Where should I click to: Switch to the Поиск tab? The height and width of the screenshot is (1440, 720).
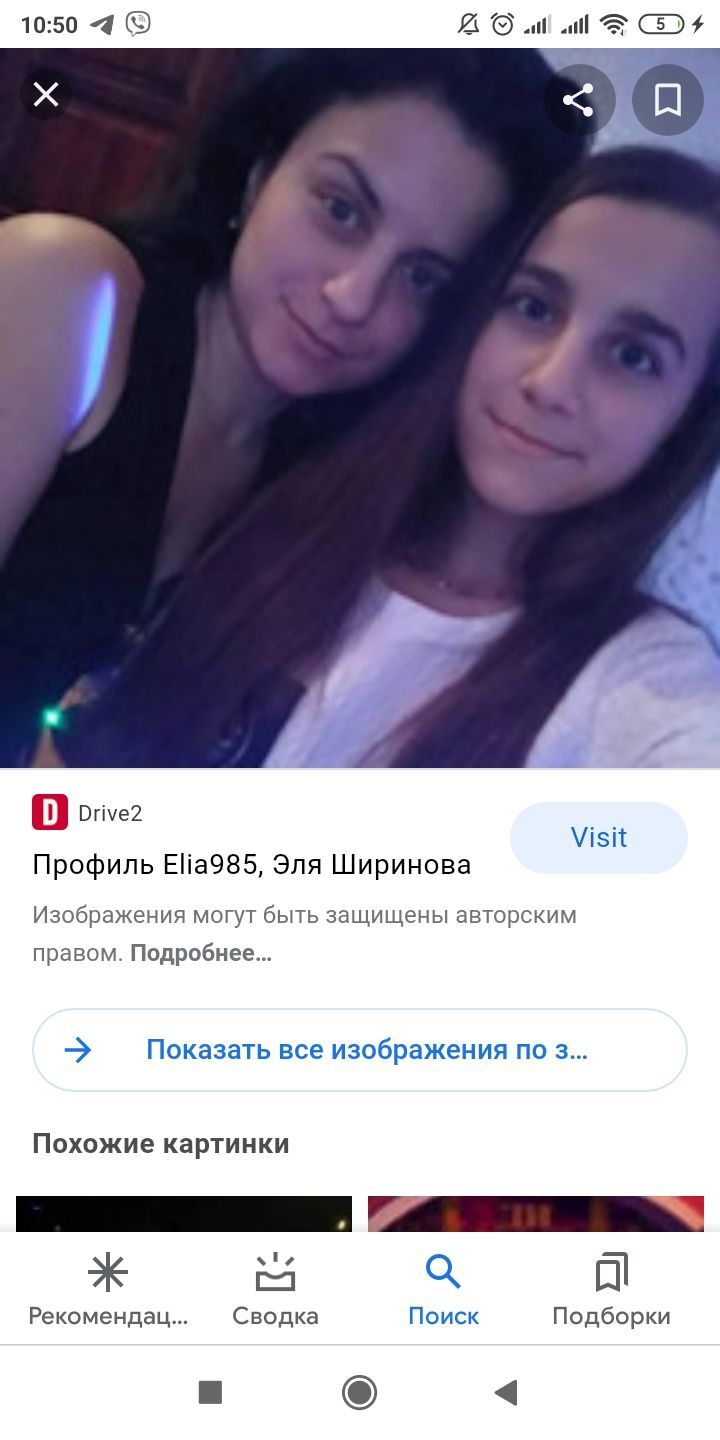tap(443, 1289)
